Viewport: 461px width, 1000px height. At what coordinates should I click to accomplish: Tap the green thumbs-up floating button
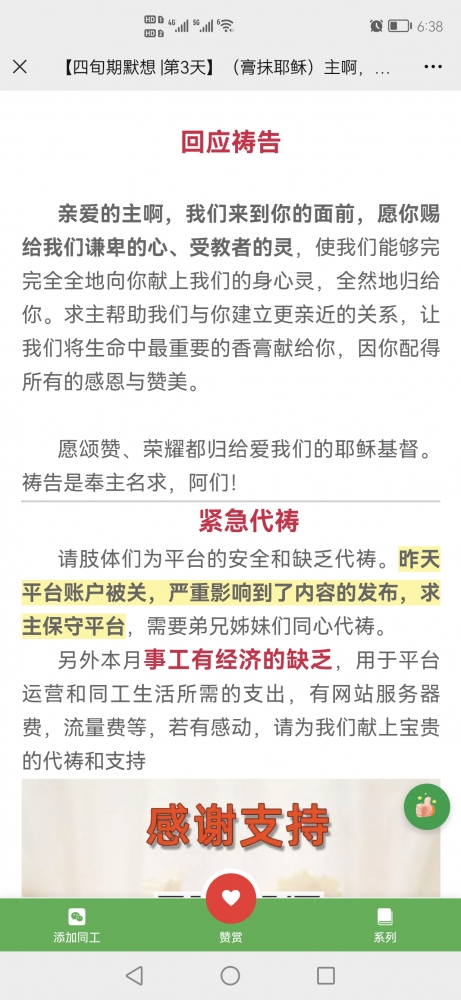(427, 807)
